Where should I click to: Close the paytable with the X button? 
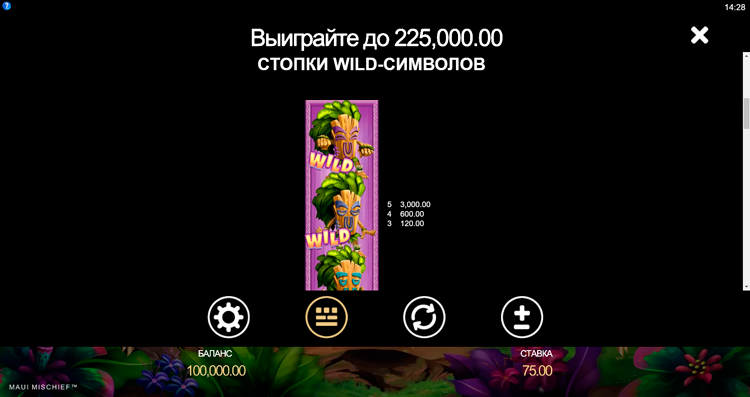click(x=699, y=35)
